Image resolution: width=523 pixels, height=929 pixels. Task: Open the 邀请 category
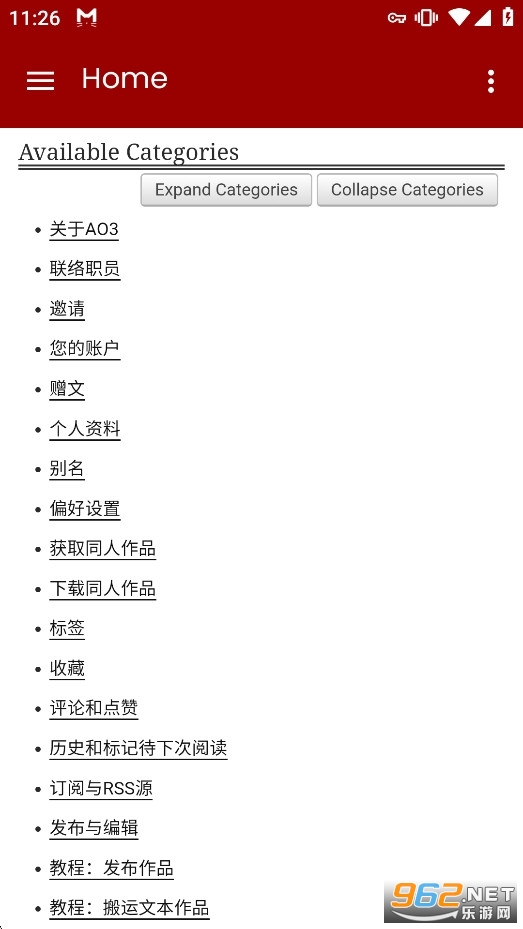67,309
